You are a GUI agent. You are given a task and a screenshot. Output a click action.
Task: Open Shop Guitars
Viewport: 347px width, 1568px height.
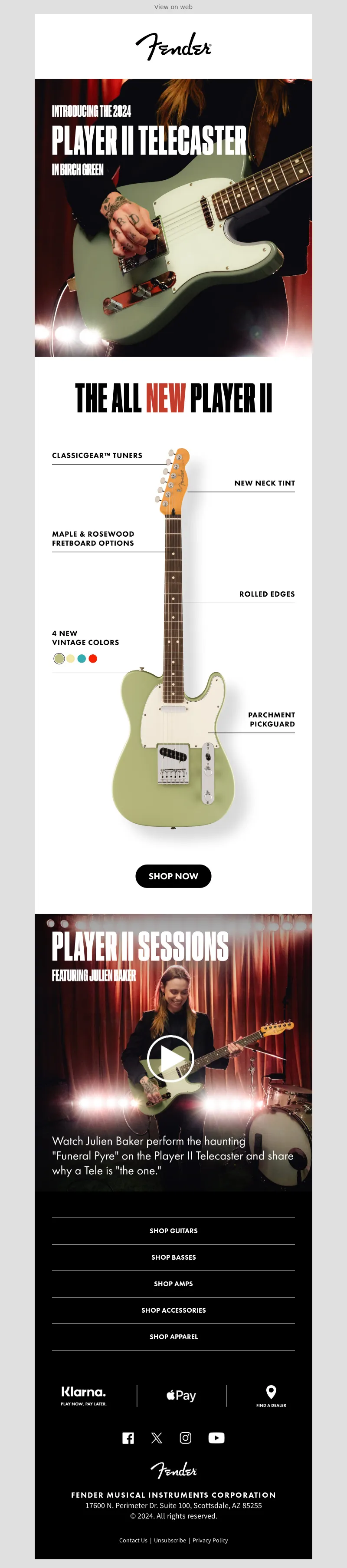(173, 1230)
